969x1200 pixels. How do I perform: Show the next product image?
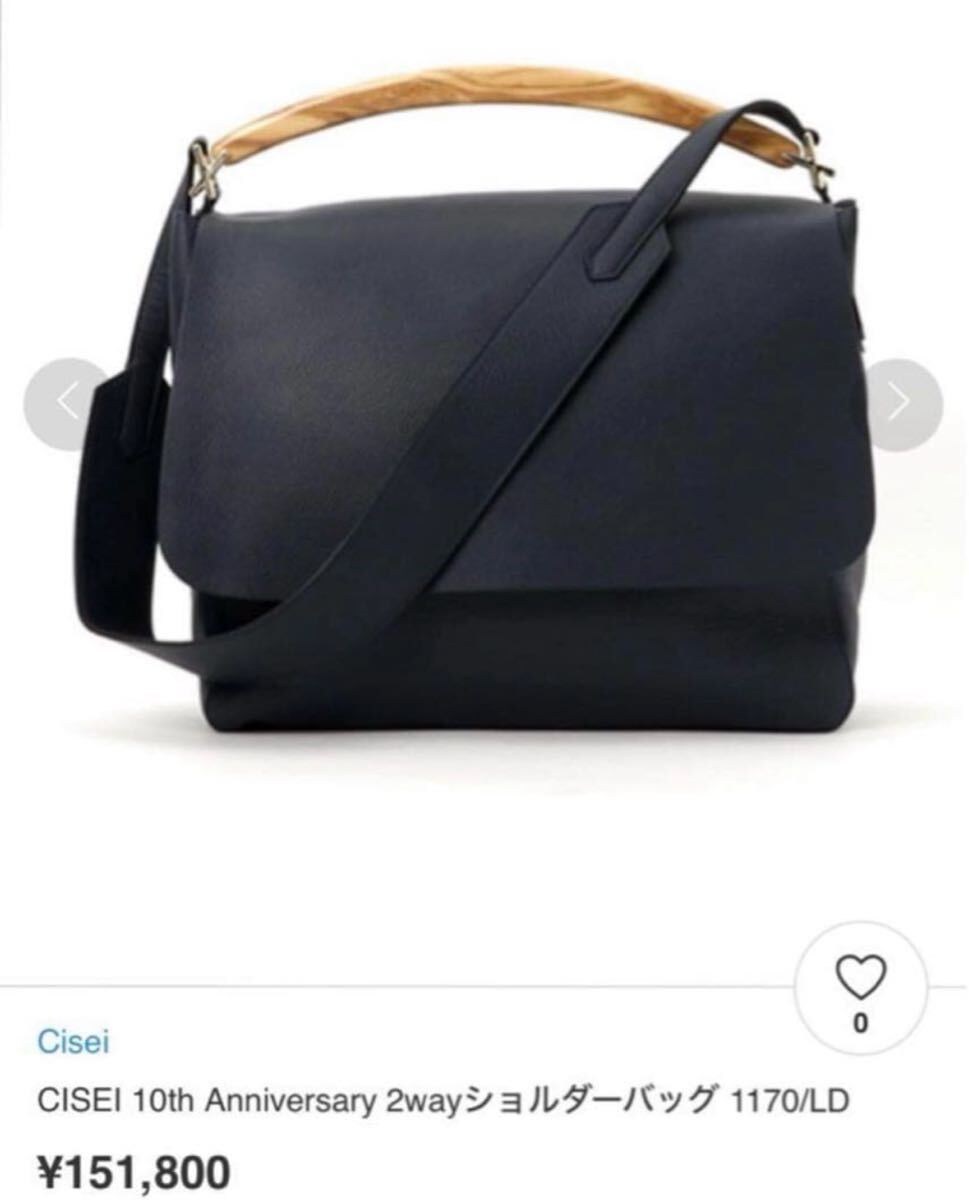902,403
